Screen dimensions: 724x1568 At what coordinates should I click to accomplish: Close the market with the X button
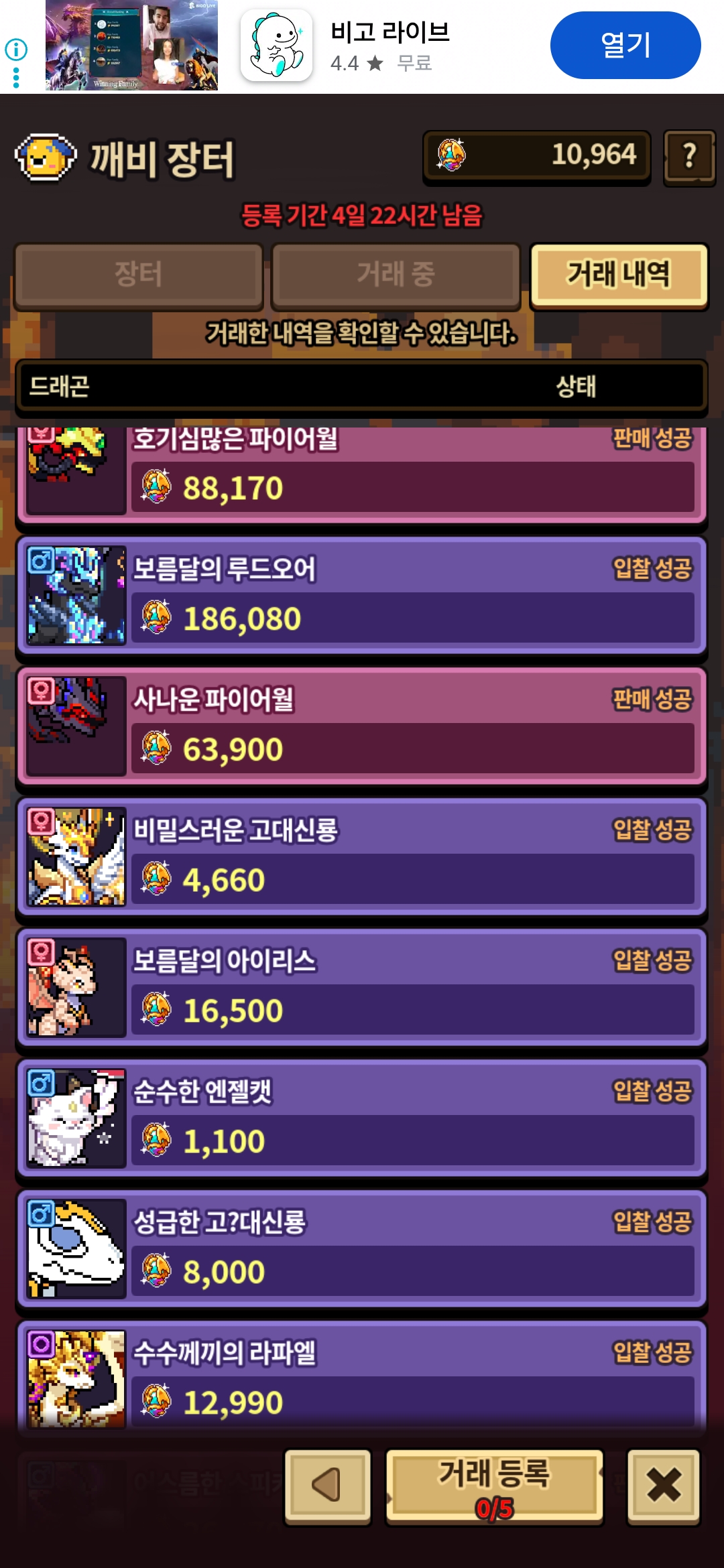[x=664, y=1485]
